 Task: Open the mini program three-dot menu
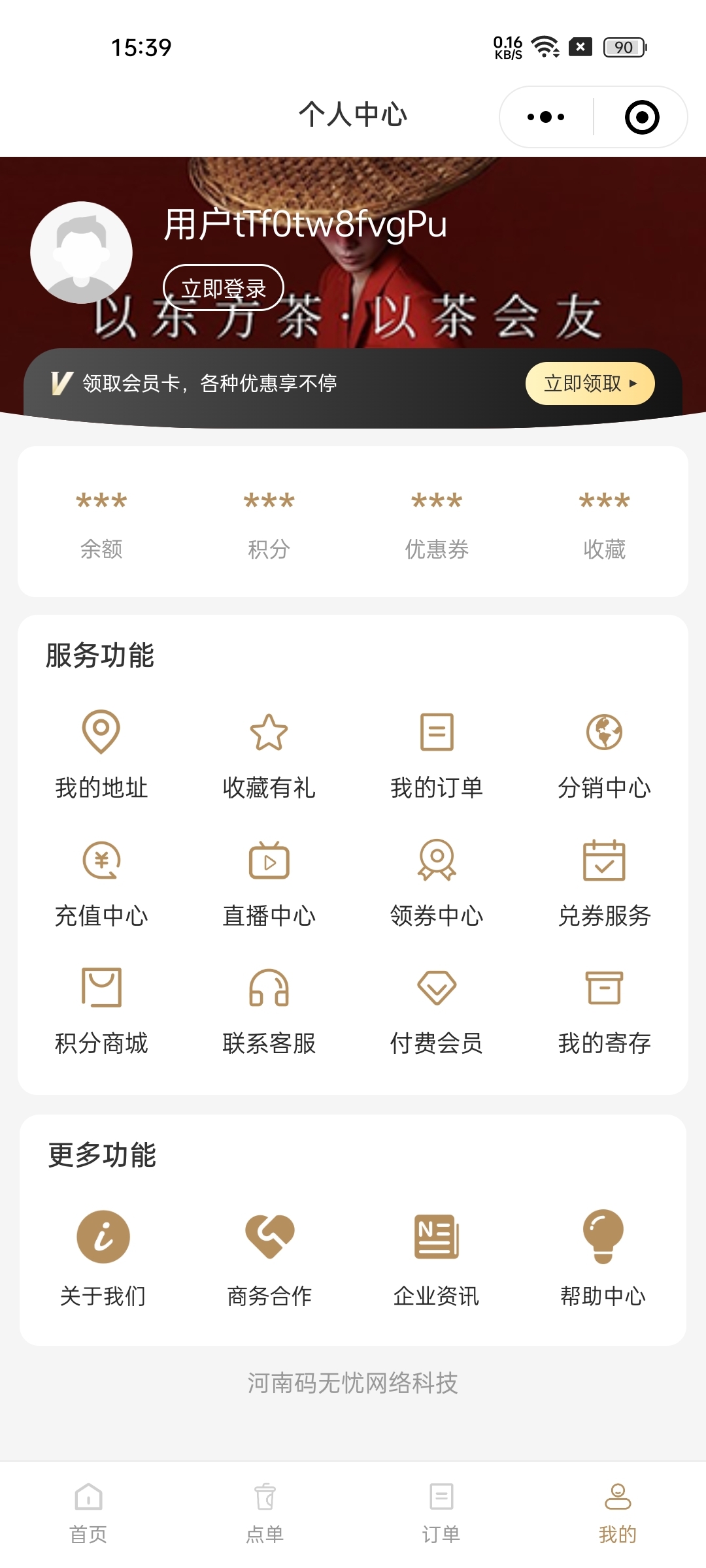546,118
